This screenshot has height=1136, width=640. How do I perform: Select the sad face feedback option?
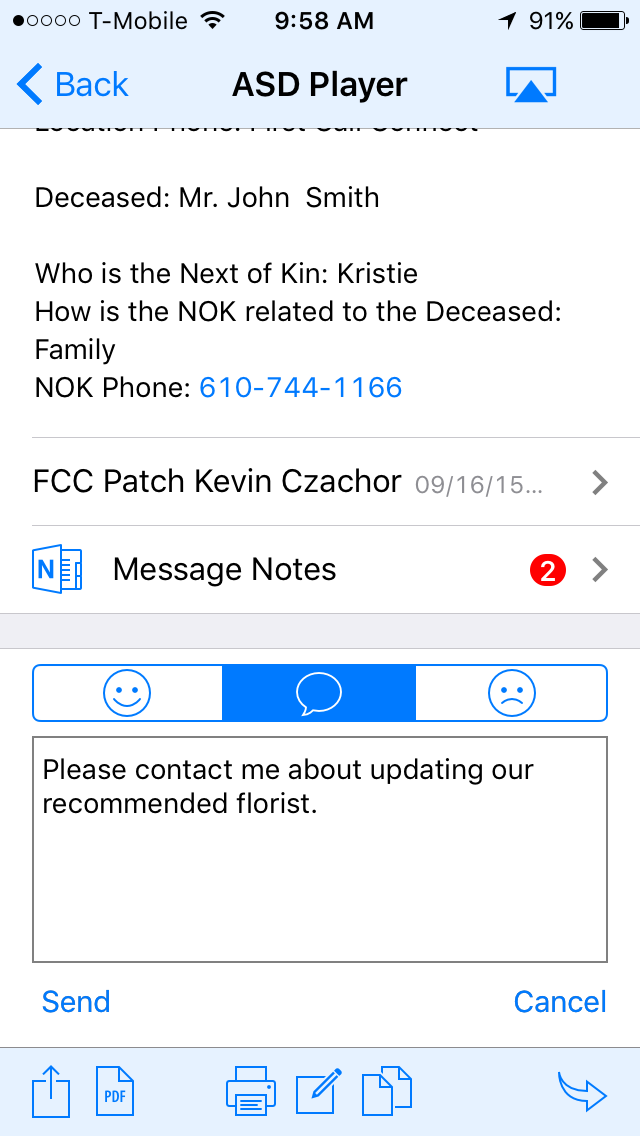[x=511, y=693]
